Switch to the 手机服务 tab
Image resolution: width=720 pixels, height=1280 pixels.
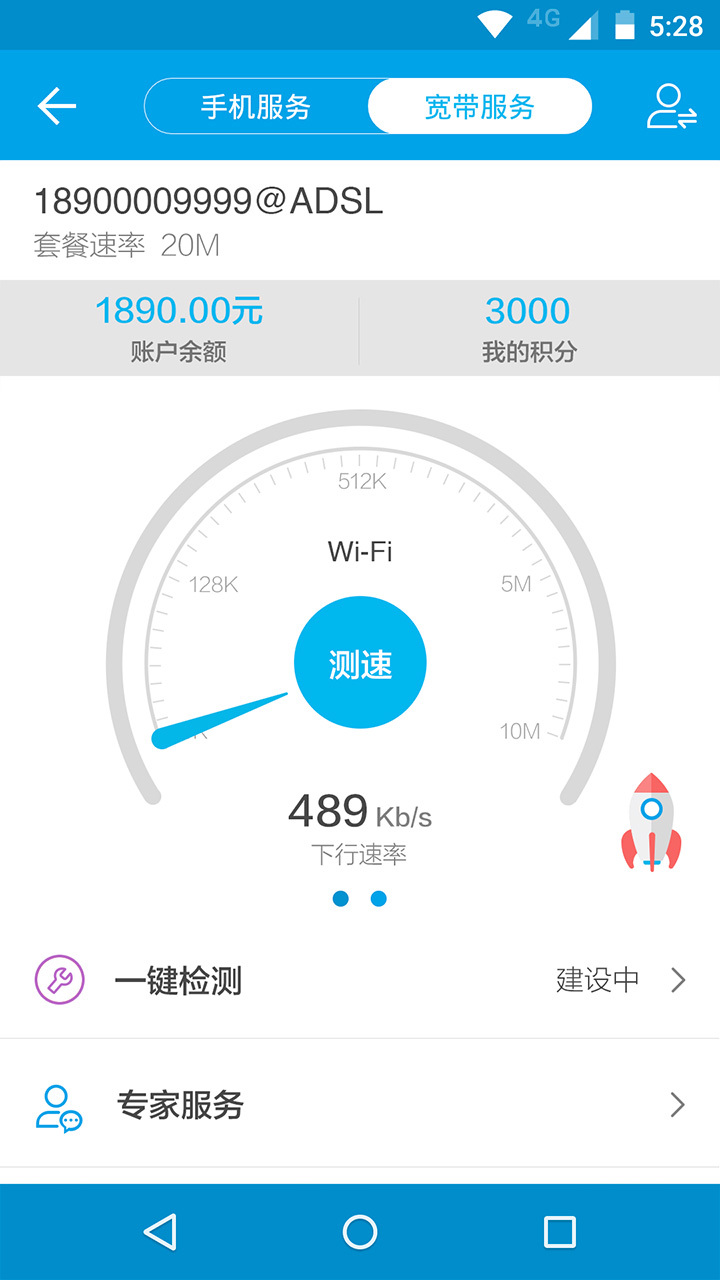point(256,106)
